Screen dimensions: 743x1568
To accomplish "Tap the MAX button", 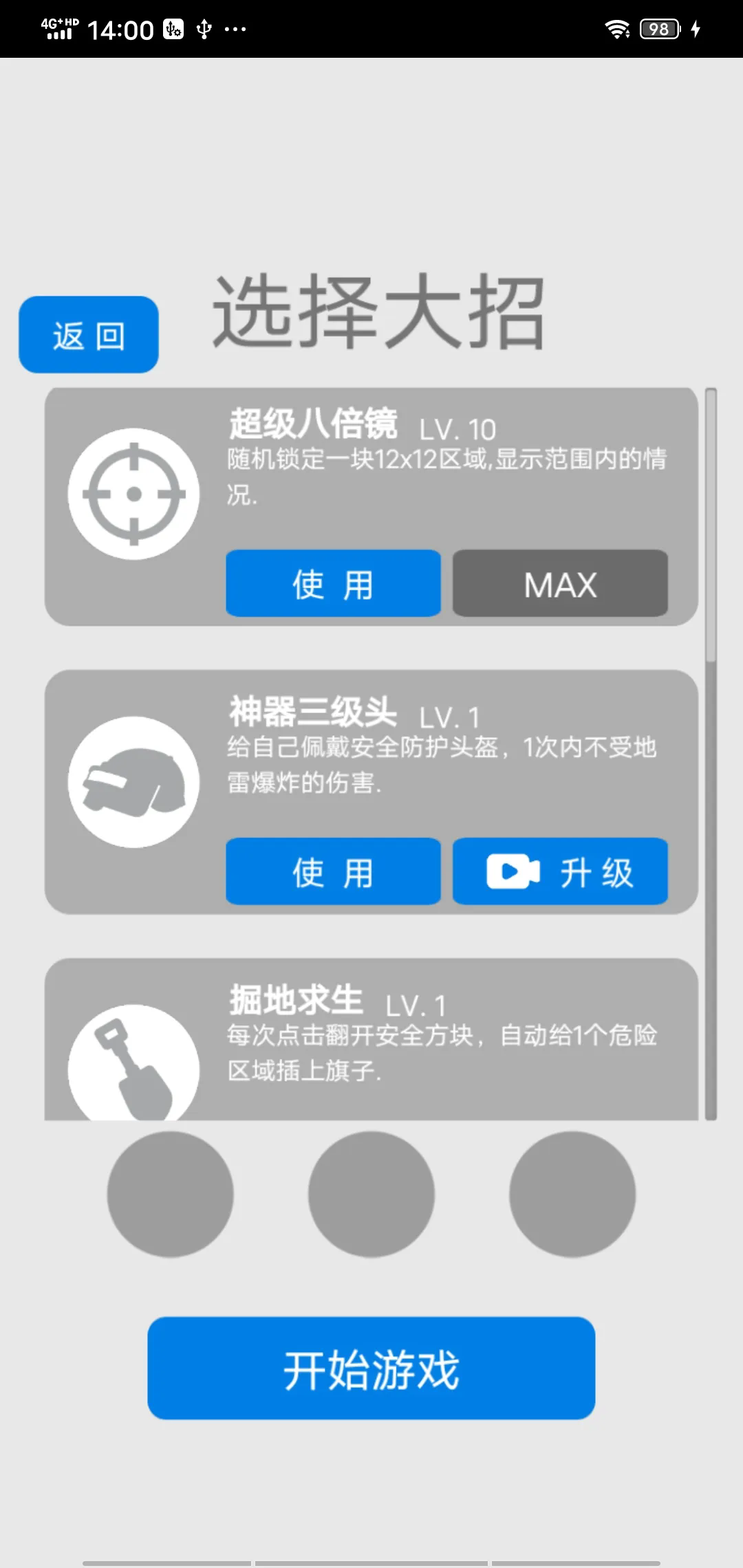I will pos(560,585).
